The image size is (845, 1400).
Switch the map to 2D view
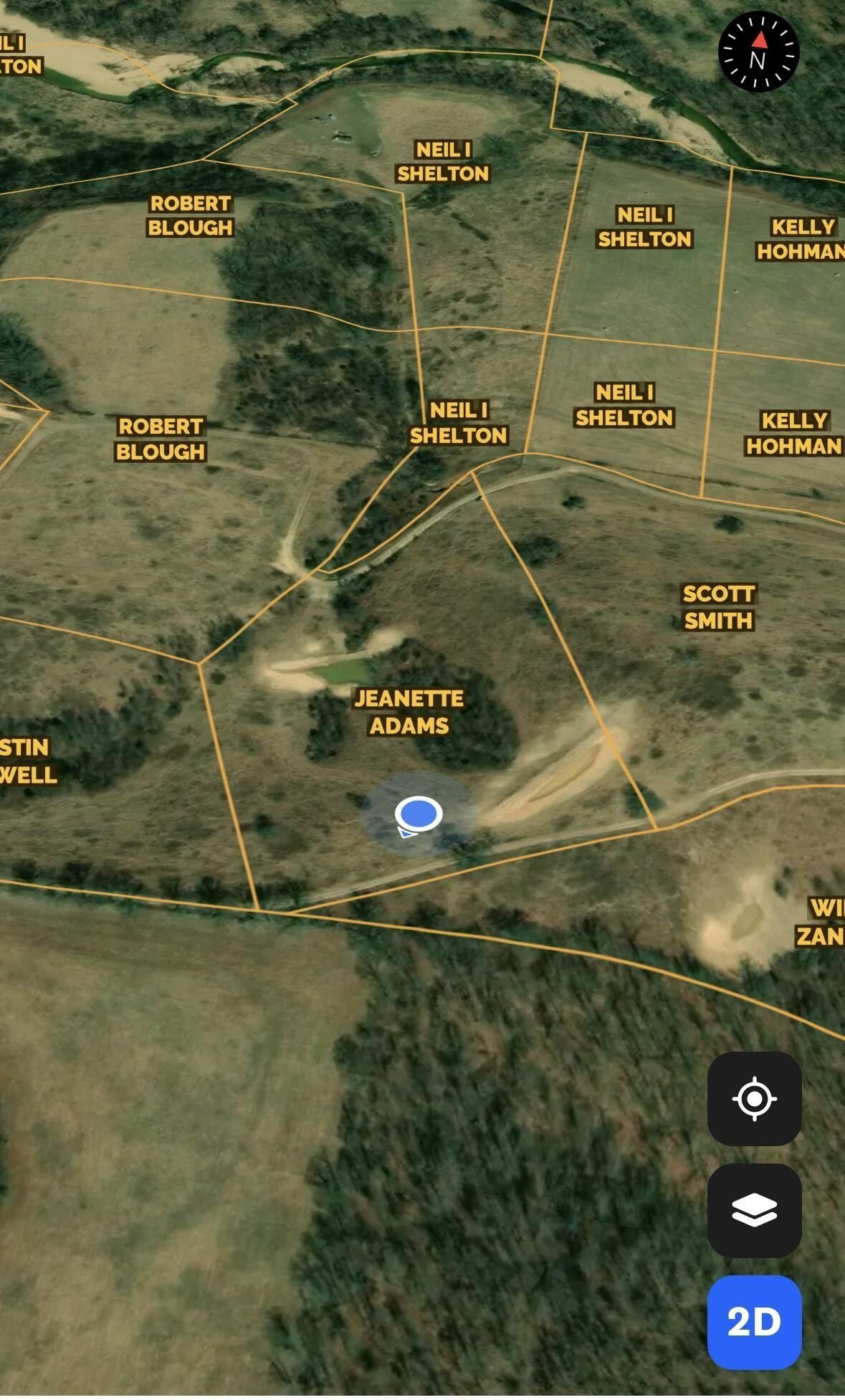(x=754, y=1322)
